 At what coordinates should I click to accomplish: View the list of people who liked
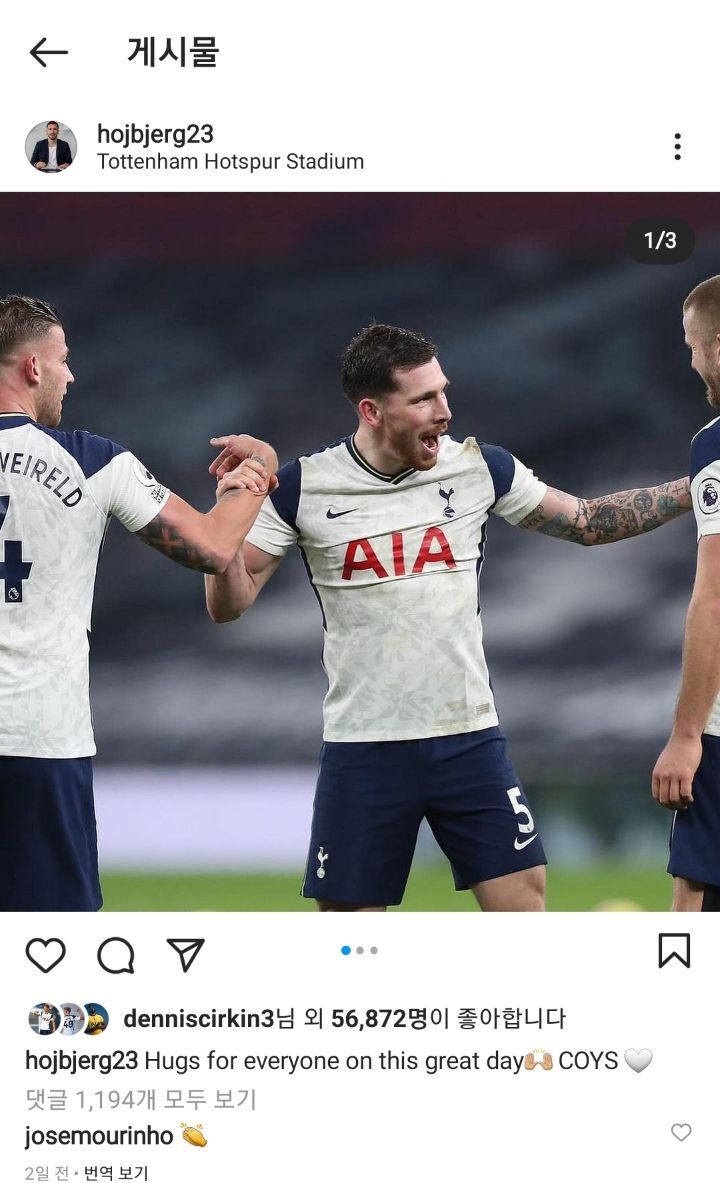tap(380, 1019)
